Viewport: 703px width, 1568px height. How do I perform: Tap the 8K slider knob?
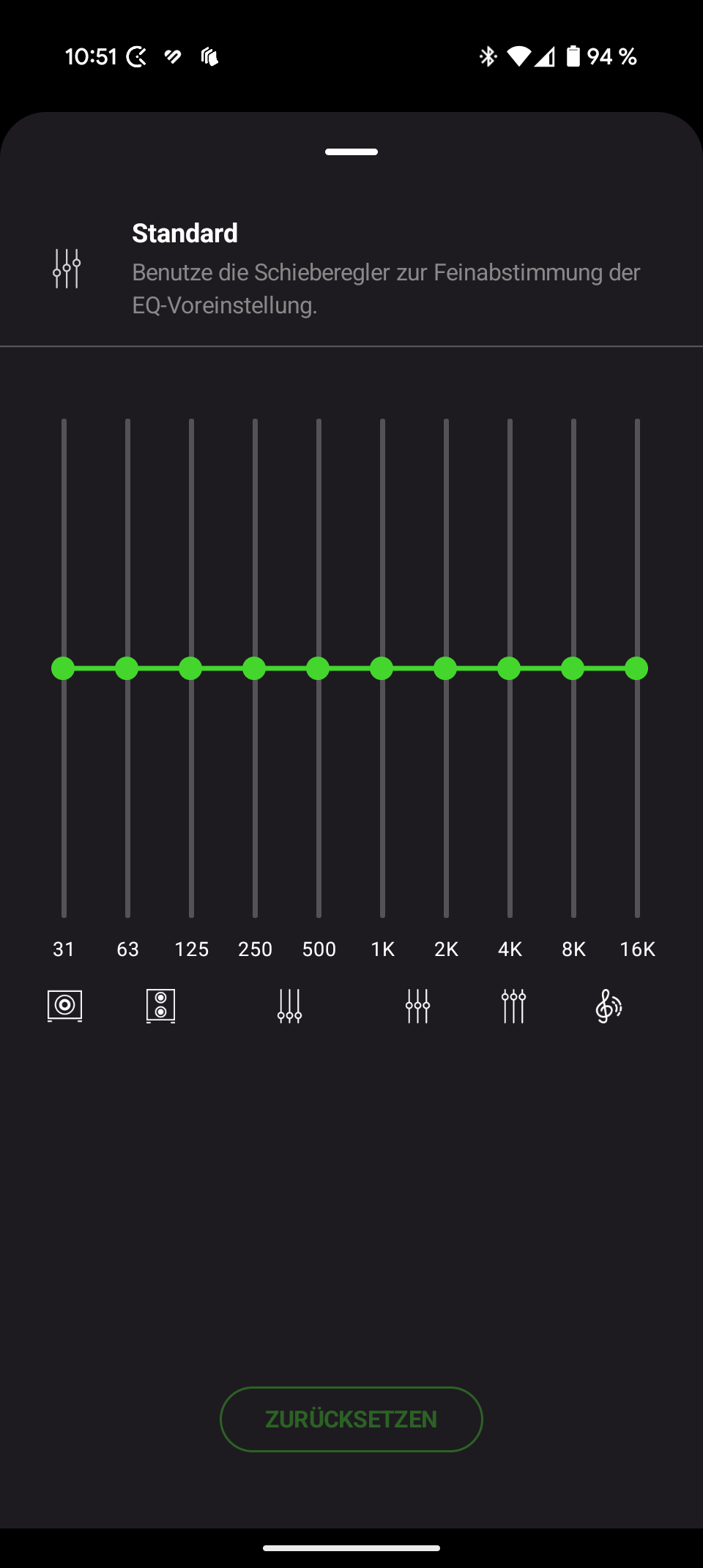coord(573,668)
